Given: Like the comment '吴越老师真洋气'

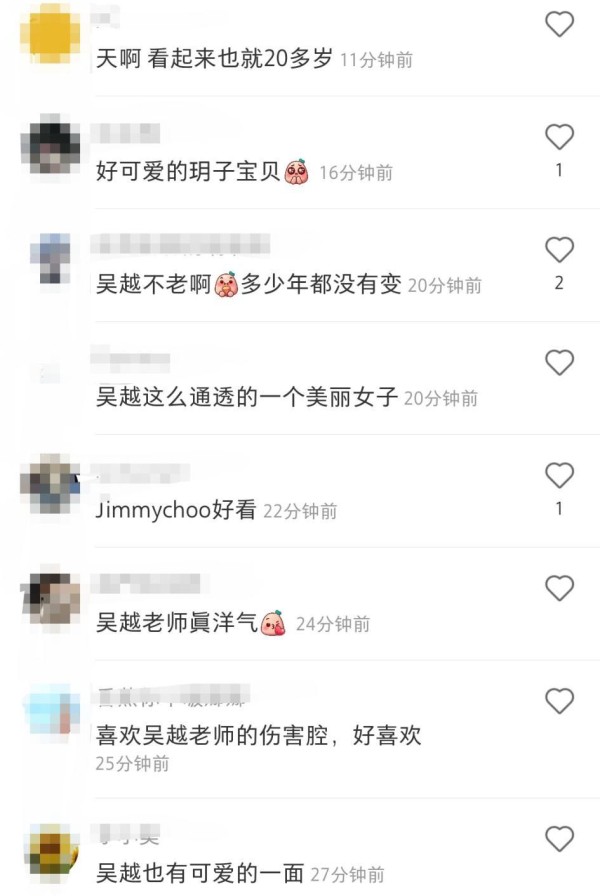Looking at the screenshot, I should (559, 587).
